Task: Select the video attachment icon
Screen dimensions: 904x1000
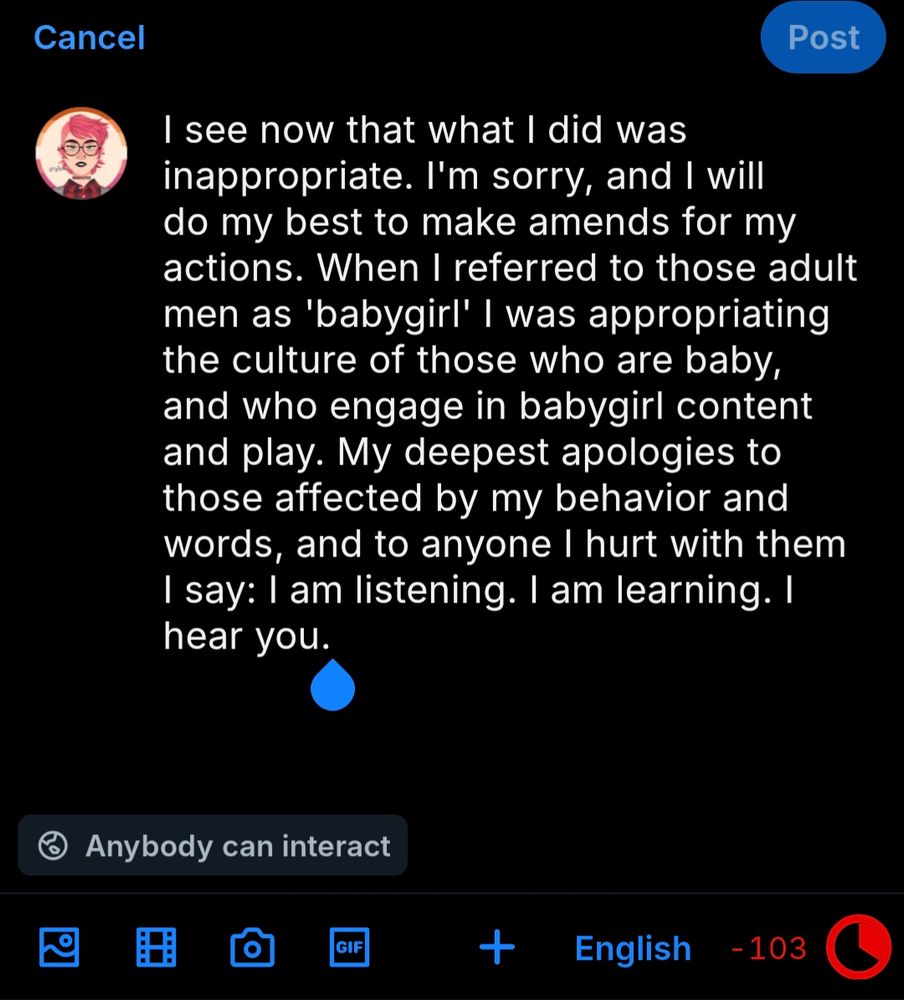Action: click(x=155, y=946)
